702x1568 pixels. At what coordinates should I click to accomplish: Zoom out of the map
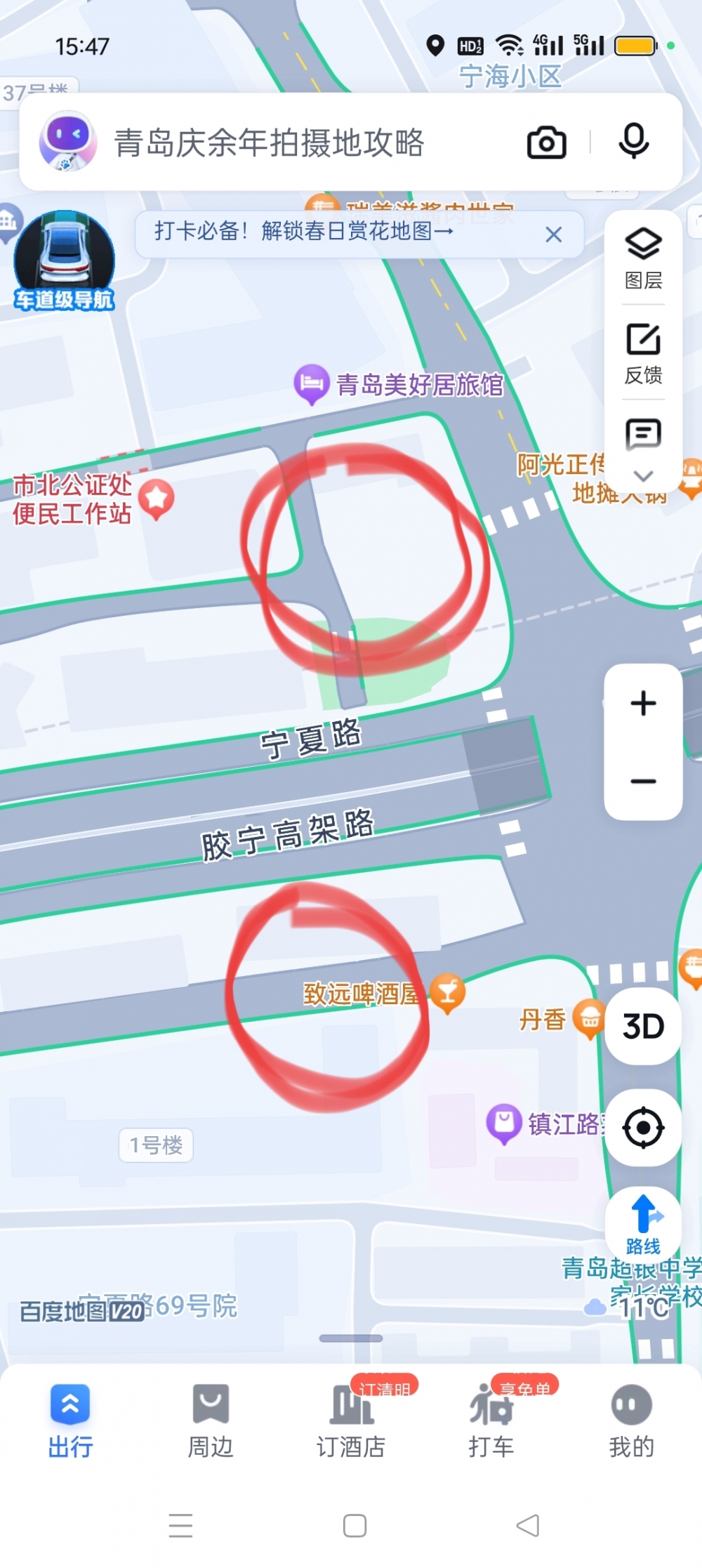point(643,782)
